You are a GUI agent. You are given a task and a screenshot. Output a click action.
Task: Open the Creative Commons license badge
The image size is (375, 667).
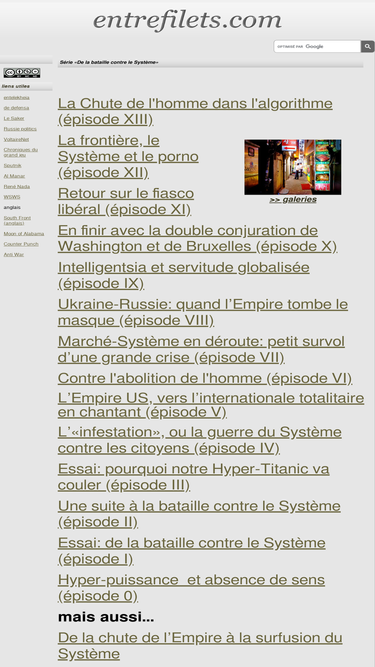tap(22, 73)
